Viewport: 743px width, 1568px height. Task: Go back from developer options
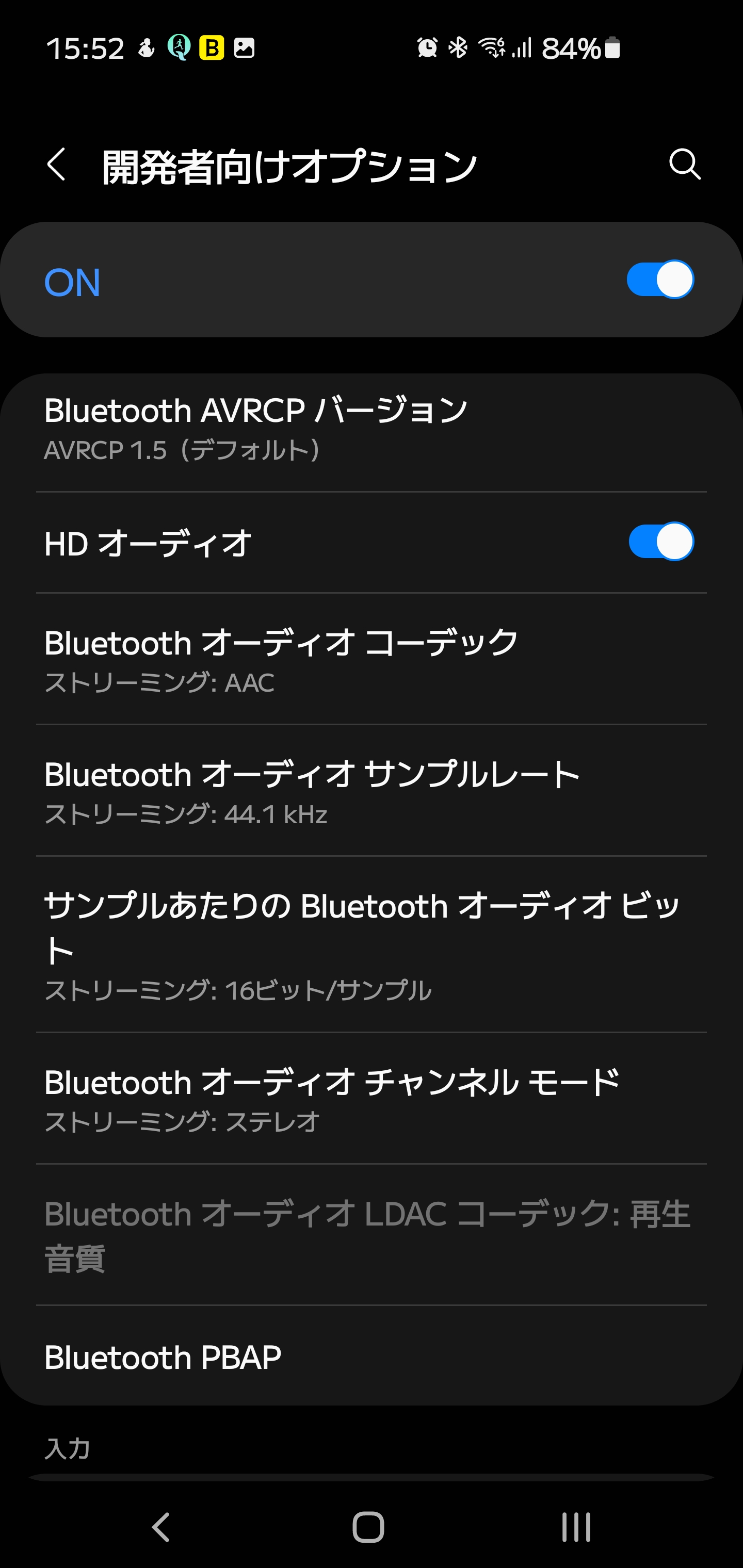[57, 165]
